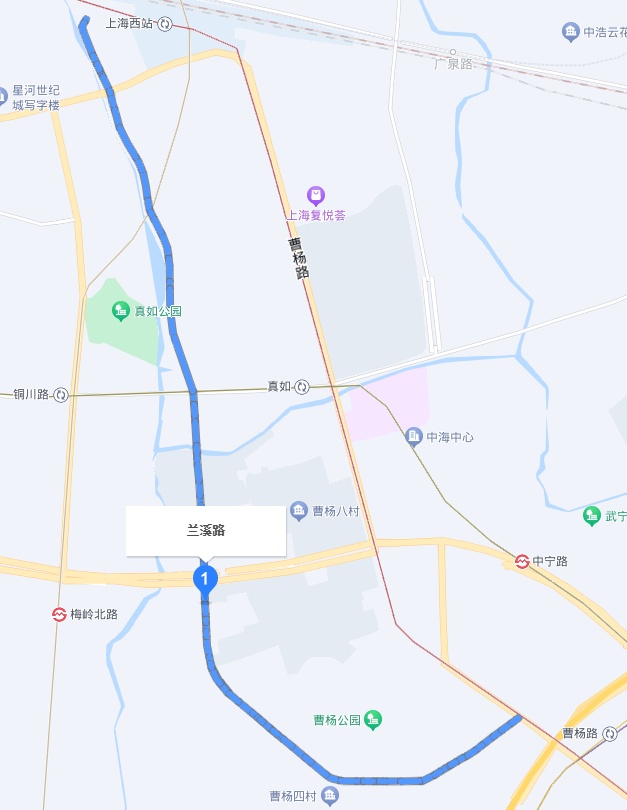
Task: Select the 上海西站 metro station
Action: pyautogui.click(x=164, y=23)
